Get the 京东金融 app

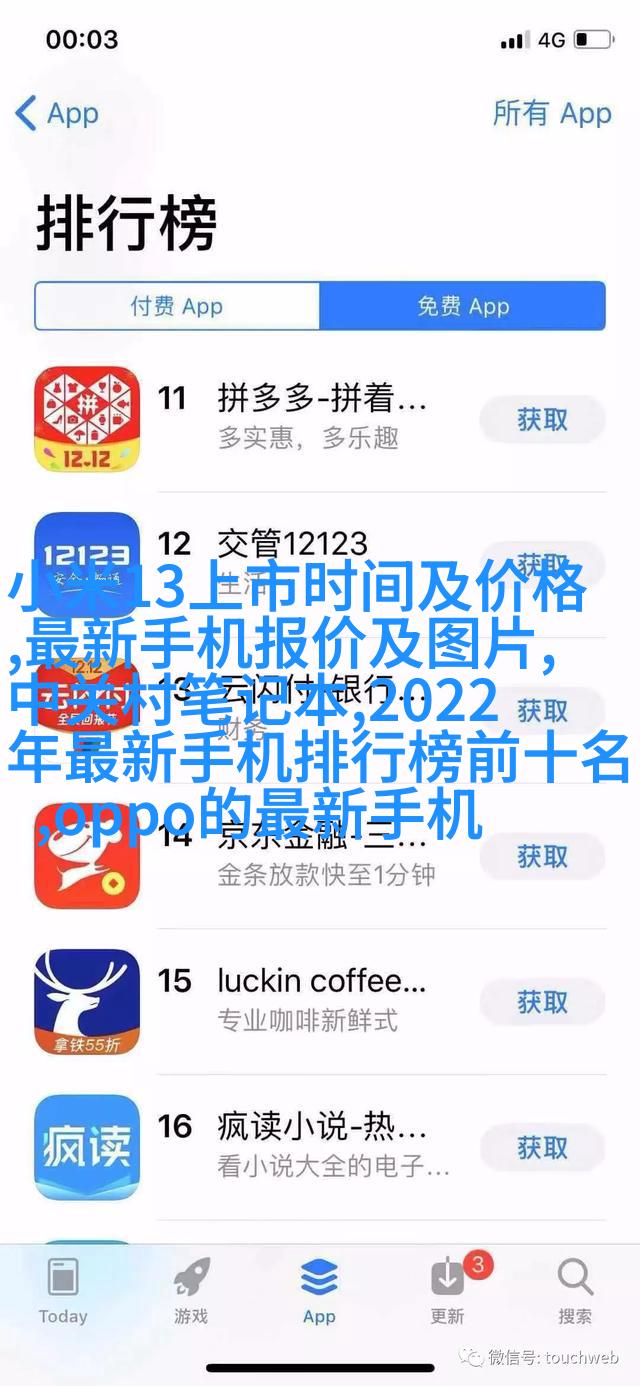pos(542,856)
